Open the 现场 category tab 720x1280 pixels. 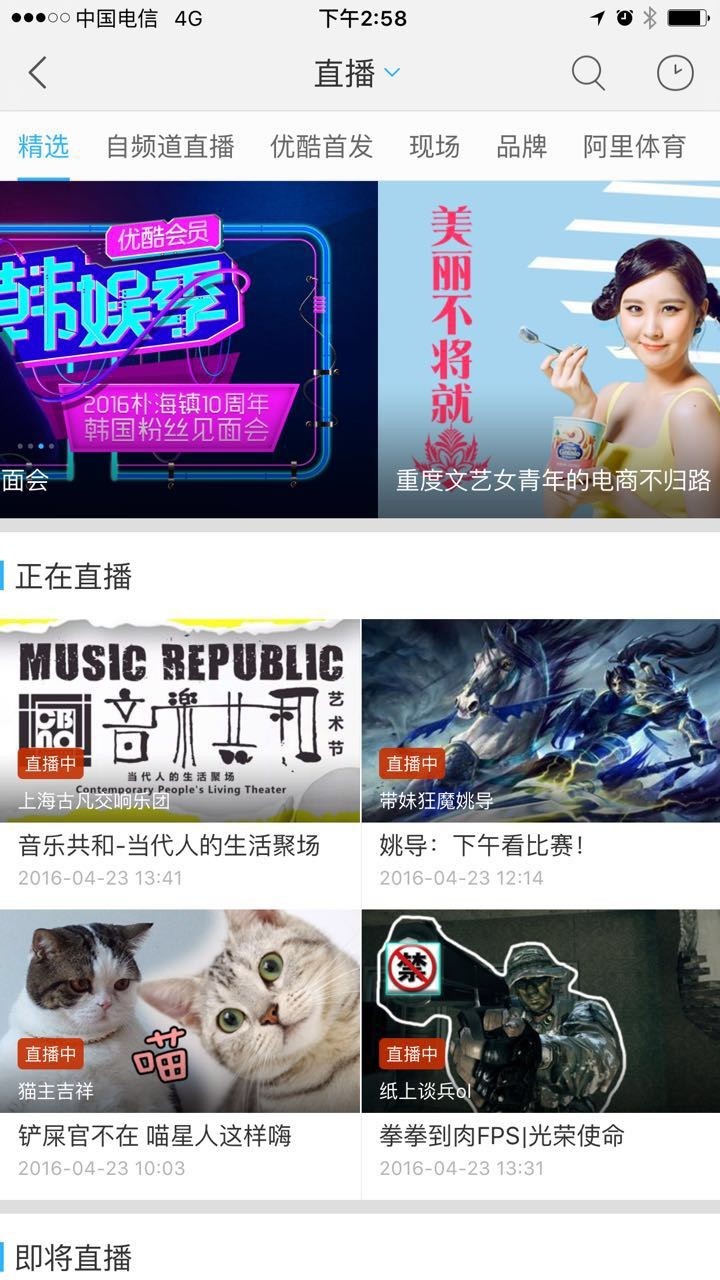click(x=434, y=146)
